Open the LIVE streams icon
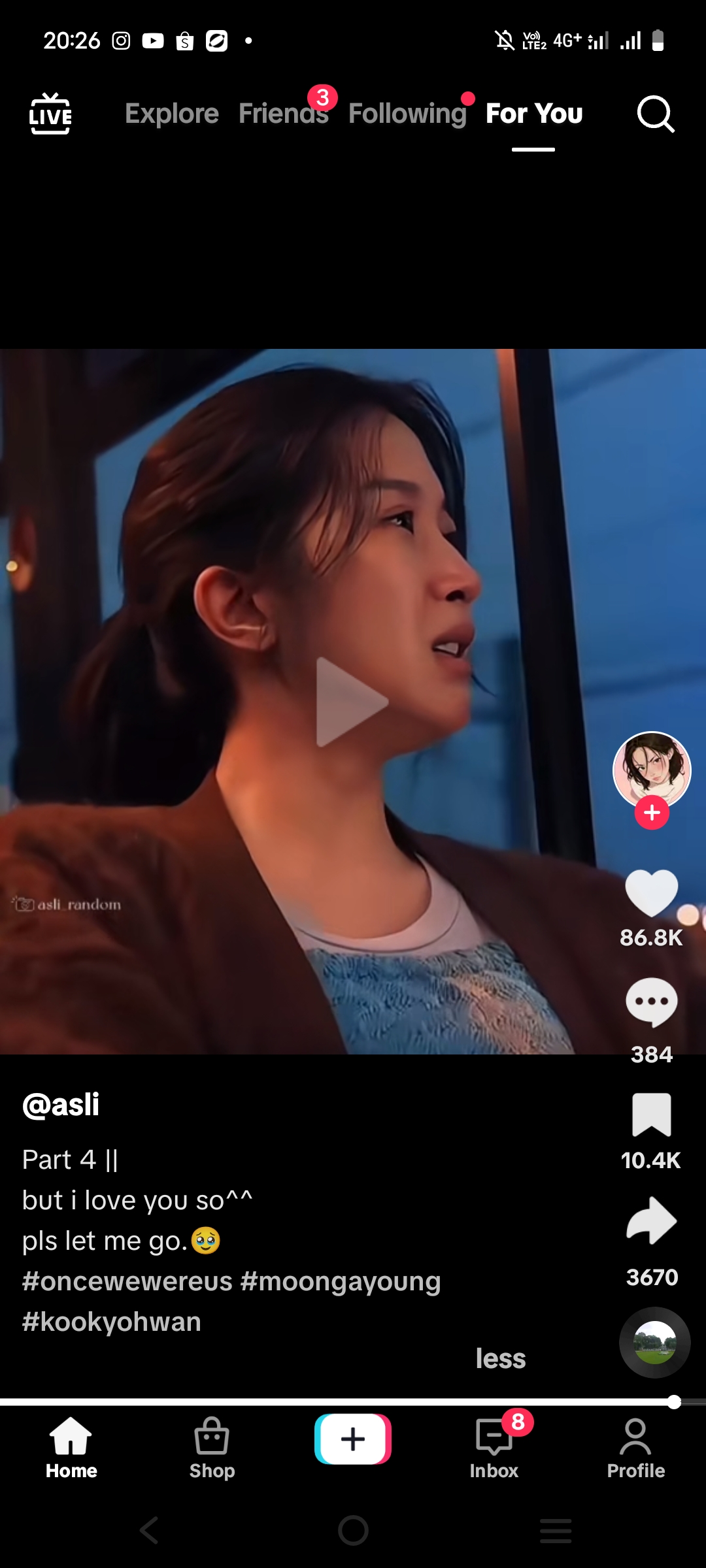 (50, 114)
